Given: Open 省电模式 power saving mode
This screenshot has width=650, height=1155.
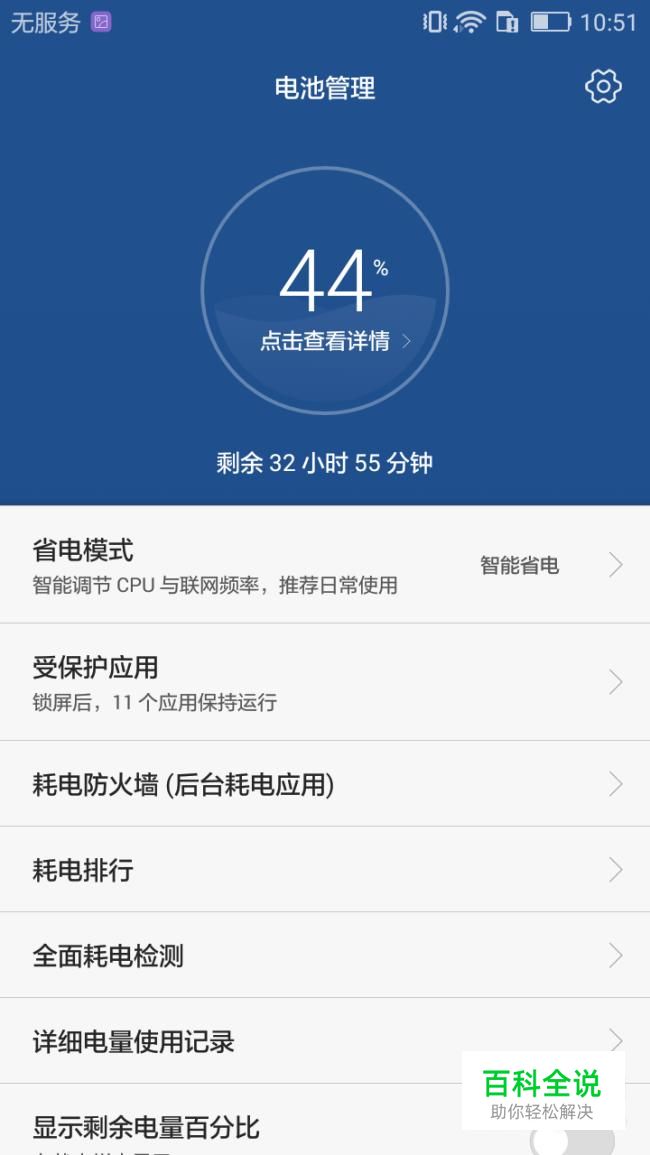Looking at the screenshot, I should (x=325, y=565).
